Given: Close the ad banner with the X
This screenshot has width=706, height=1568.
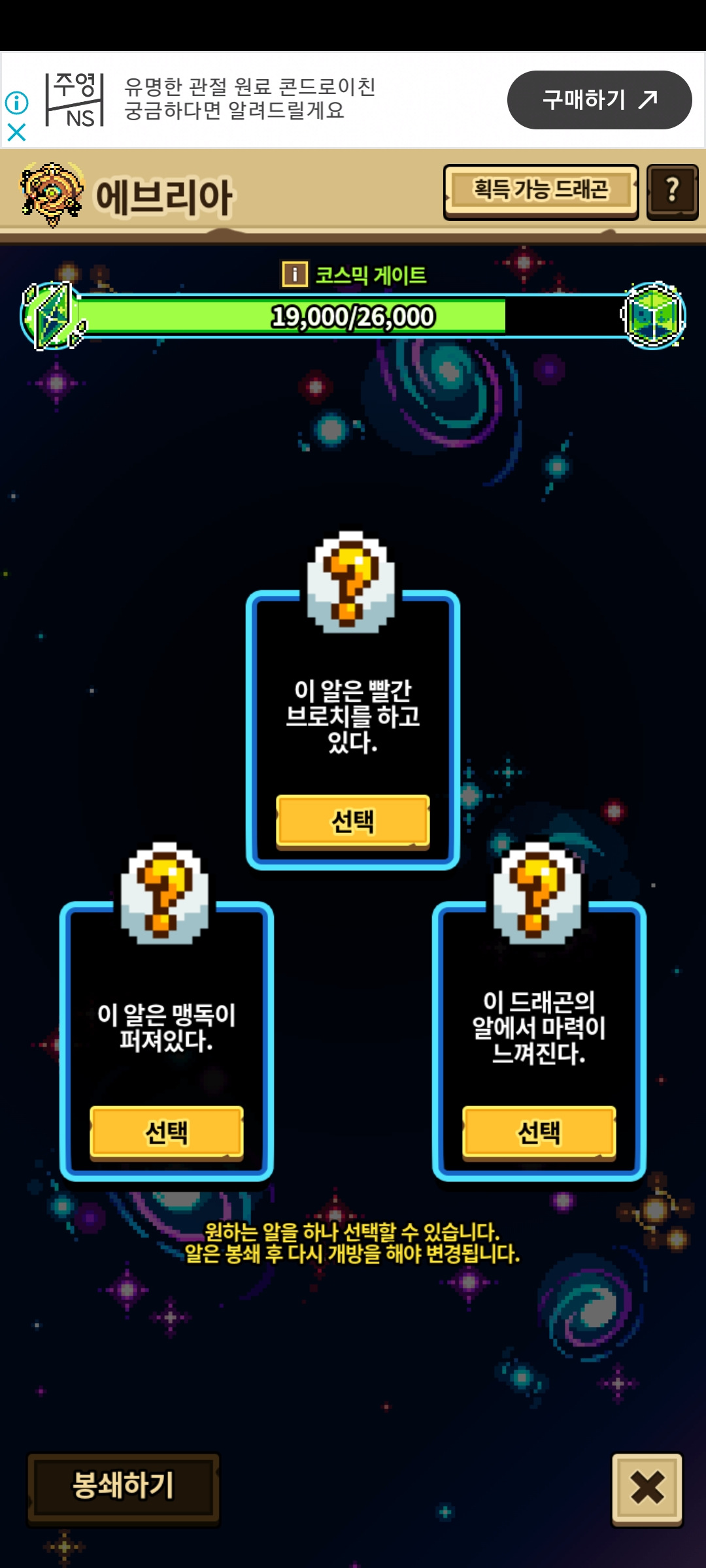Looking at the screenshot, I should click(x=16, y=133).
